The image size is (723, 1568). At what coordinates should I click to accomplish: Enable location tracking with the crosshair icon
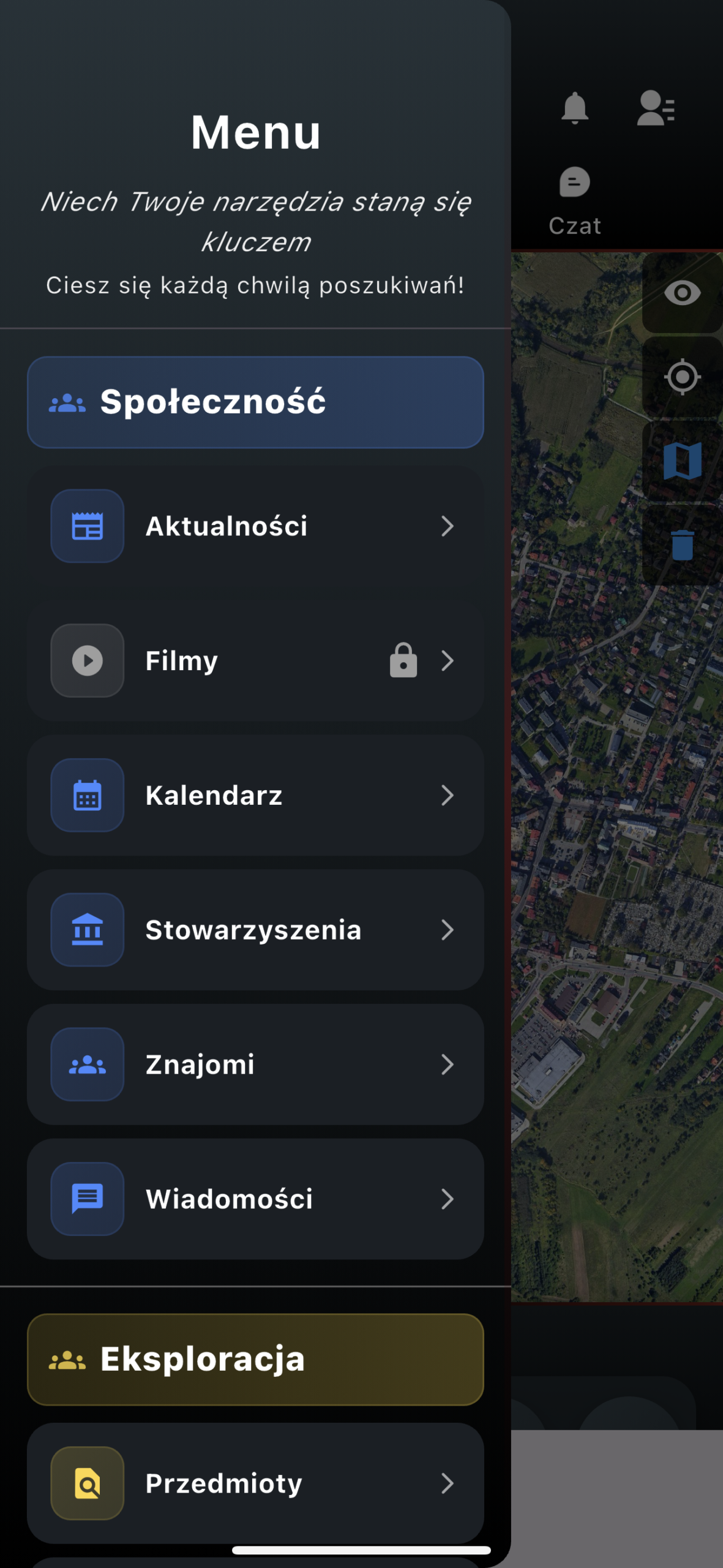pyautogui.click(x=682, y=377)
